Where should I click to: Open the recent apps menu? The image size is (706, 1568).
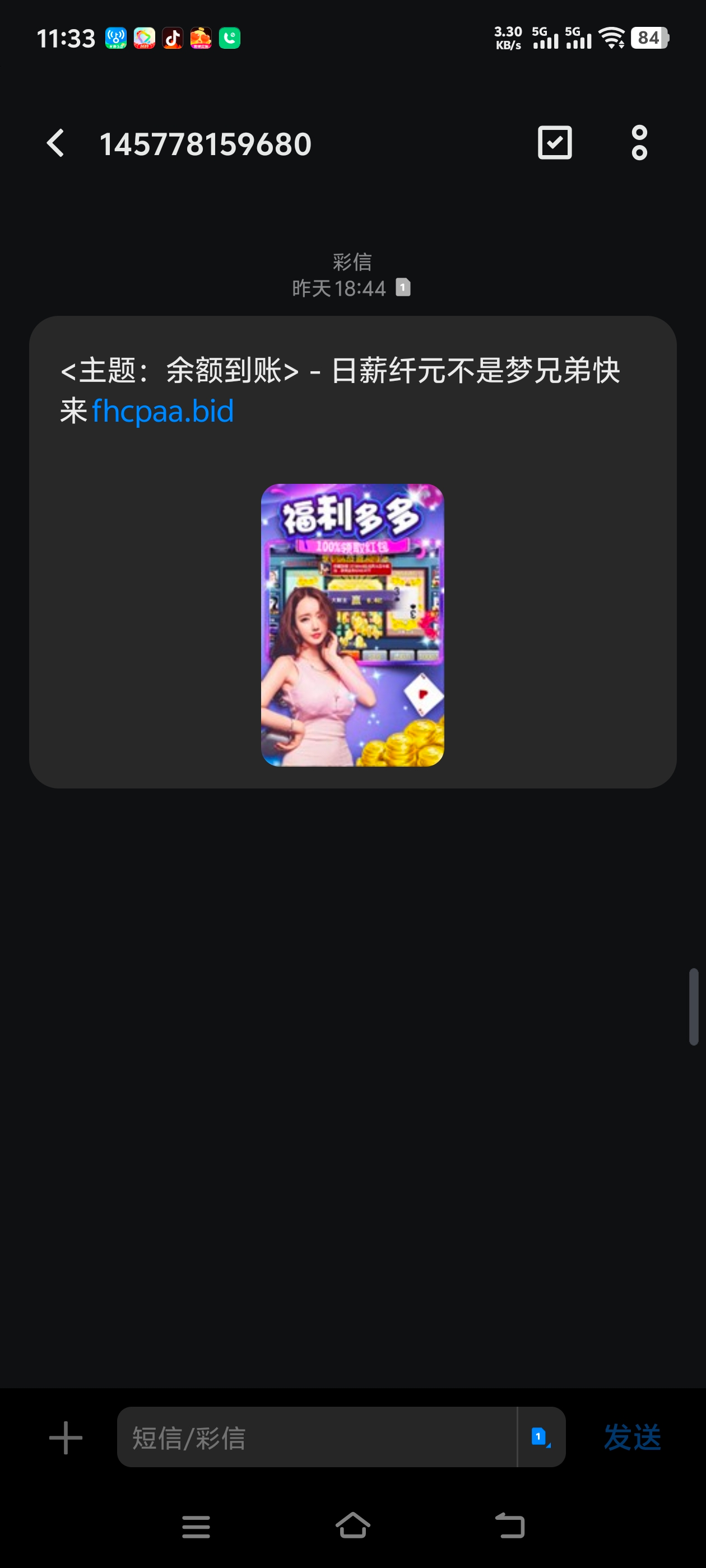pyautogui.click(x=196, y=1526)
